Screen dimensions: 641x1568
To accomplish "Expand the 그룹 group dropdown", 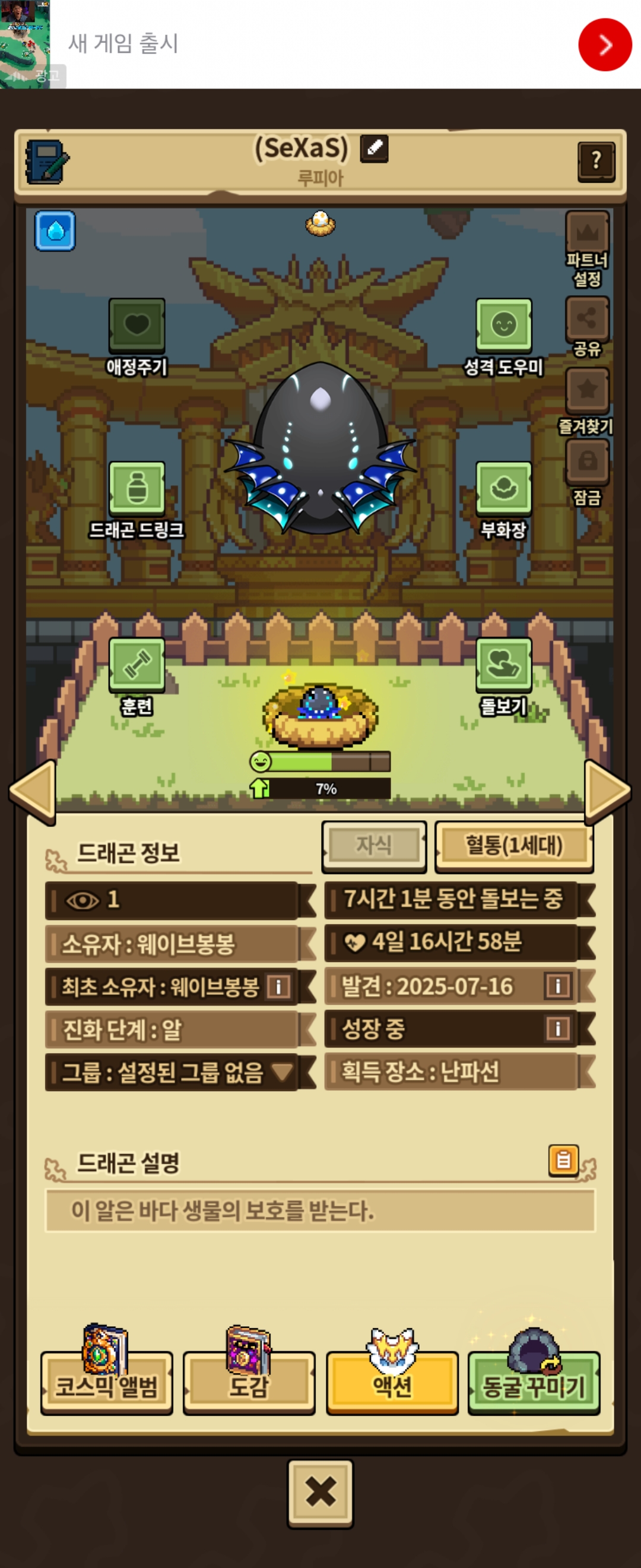I will [x=283, y=1072].
